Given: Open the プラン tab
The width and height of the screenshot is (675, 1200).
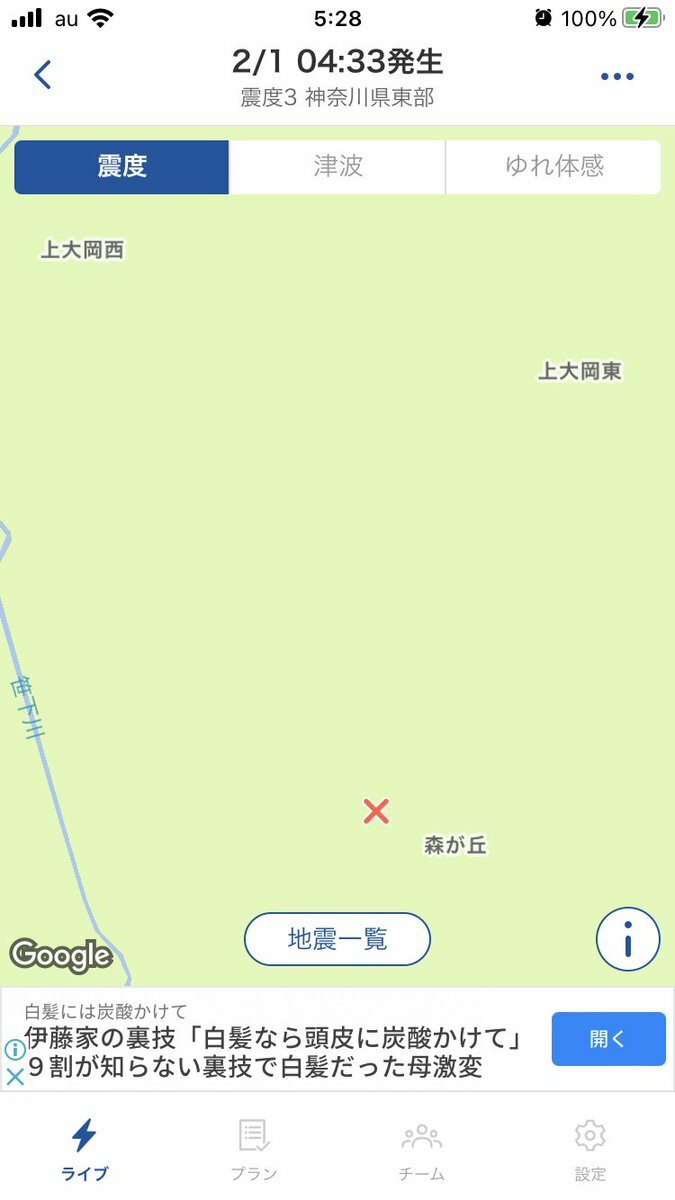Looking at the screenshot, I should pos(253,1150).
